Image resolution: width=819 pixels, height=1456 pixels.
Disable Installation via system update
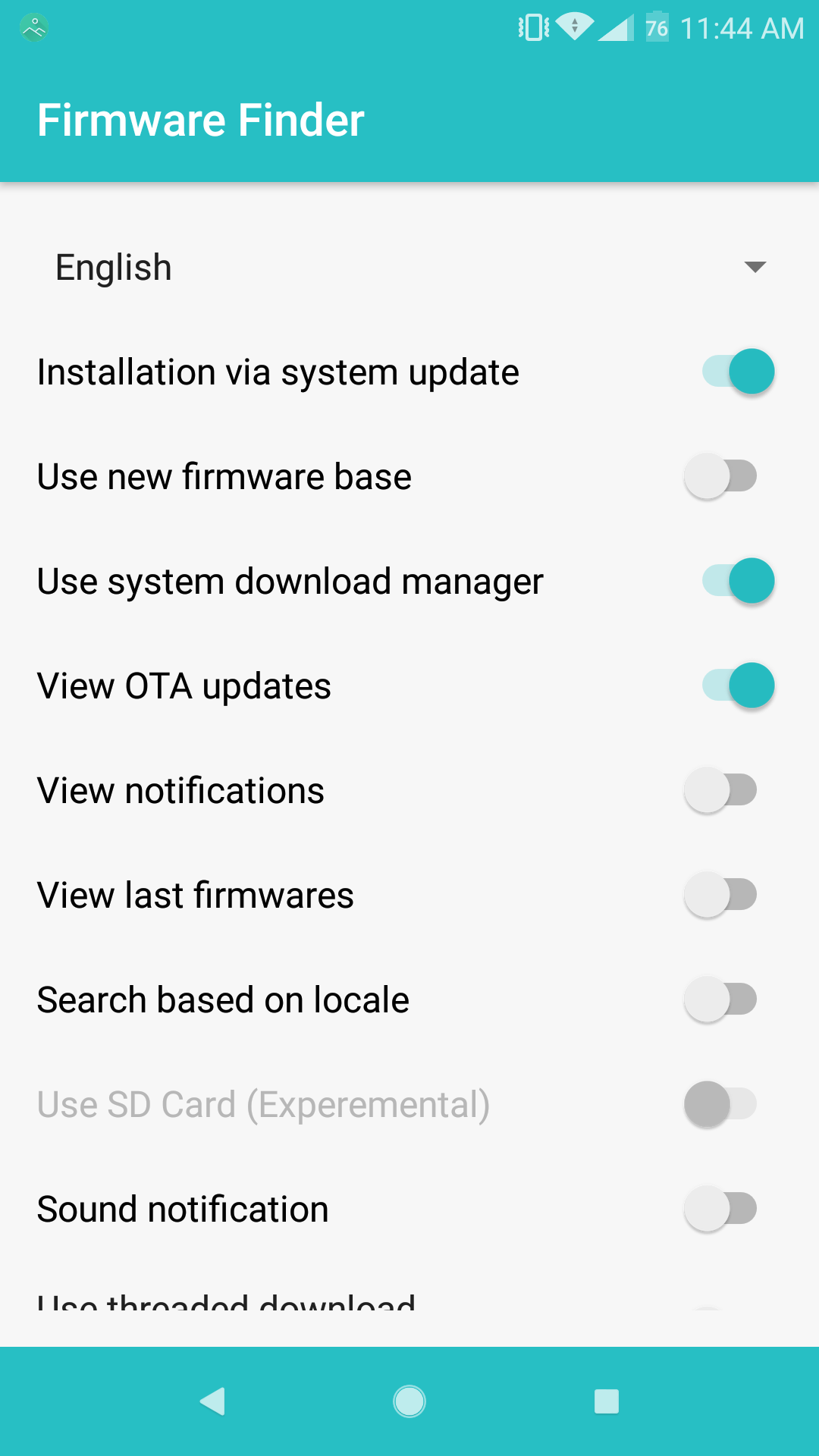click(x=738, y=372)
